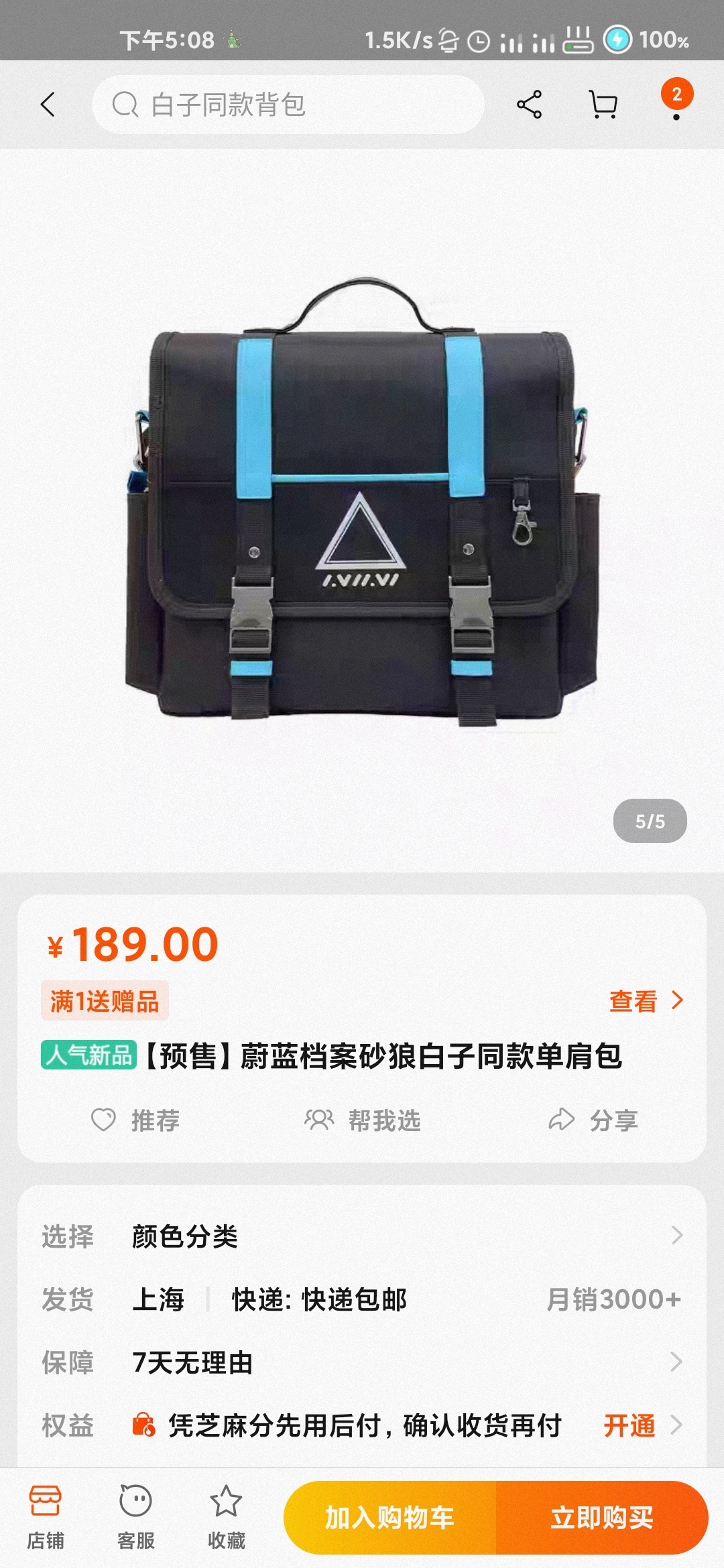The height and width of the screenshot is (1568, 724).
Task: Tap 立即购买 to buy now
Action: point(601,1517)
